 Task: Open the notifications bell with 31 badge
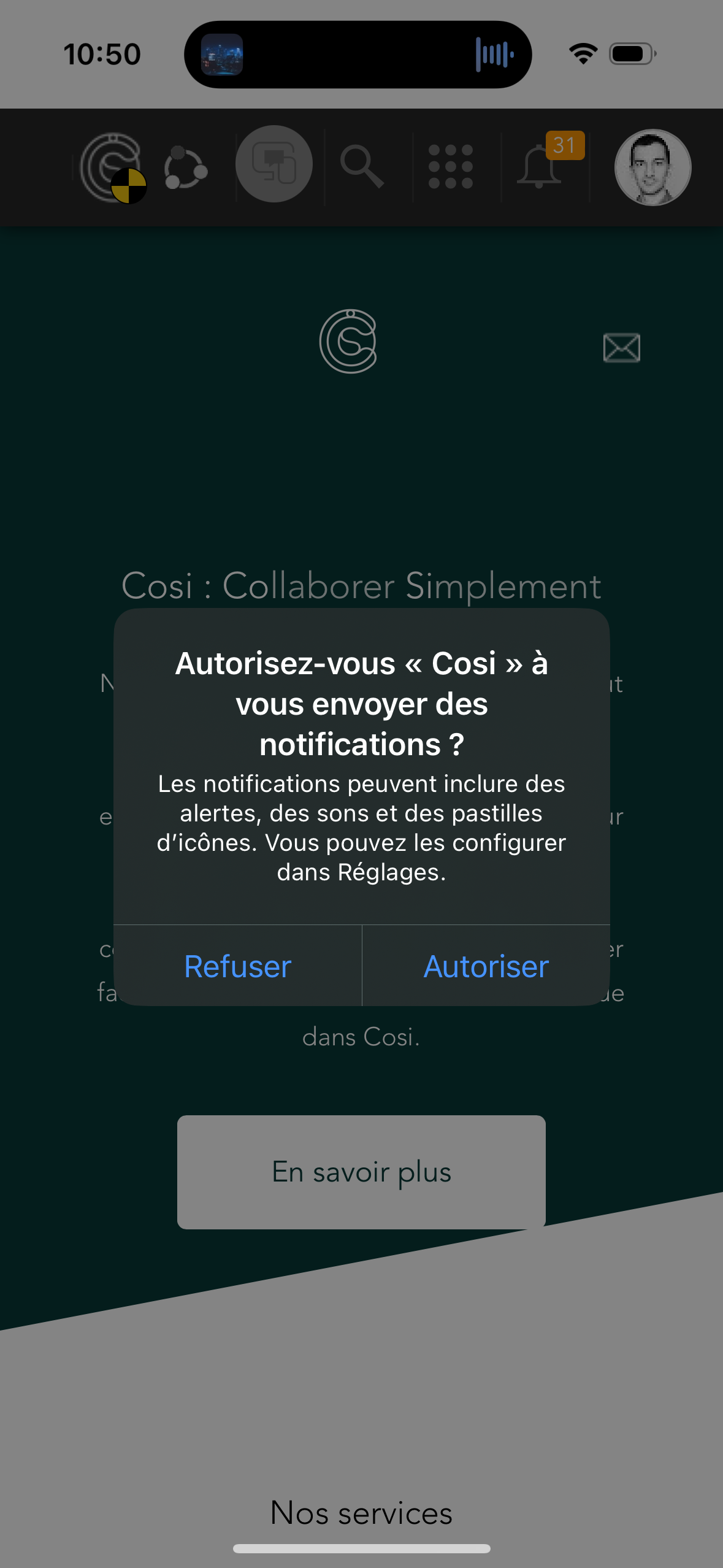coord(540,166)
